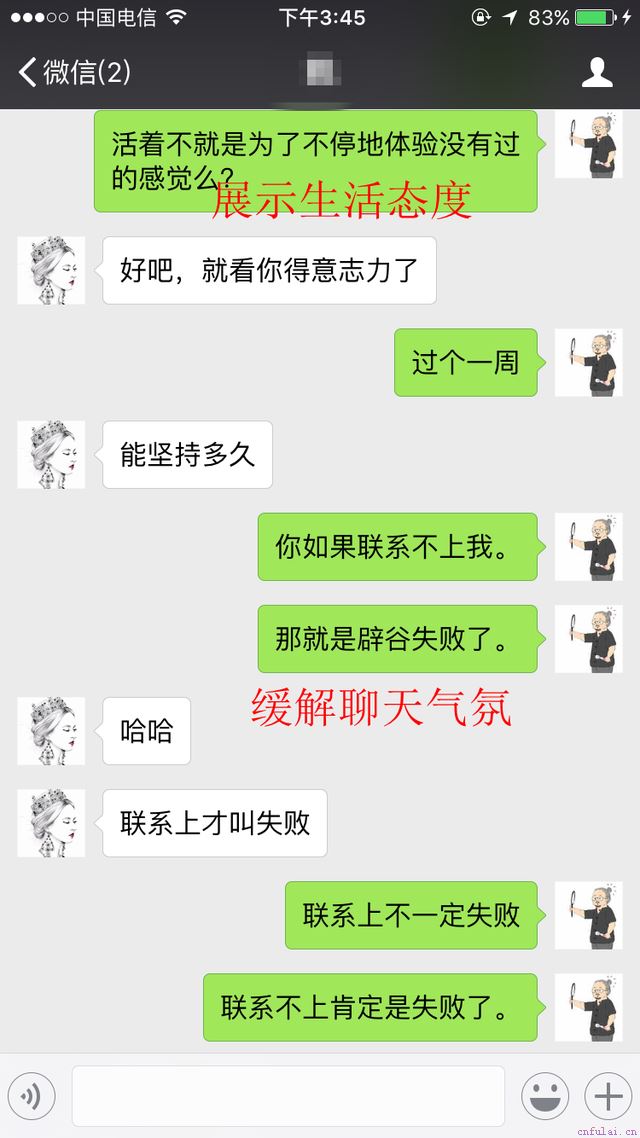
Task: Tap the avatar beside the 能坚持多久 message
Action: [x=51, y=455]
